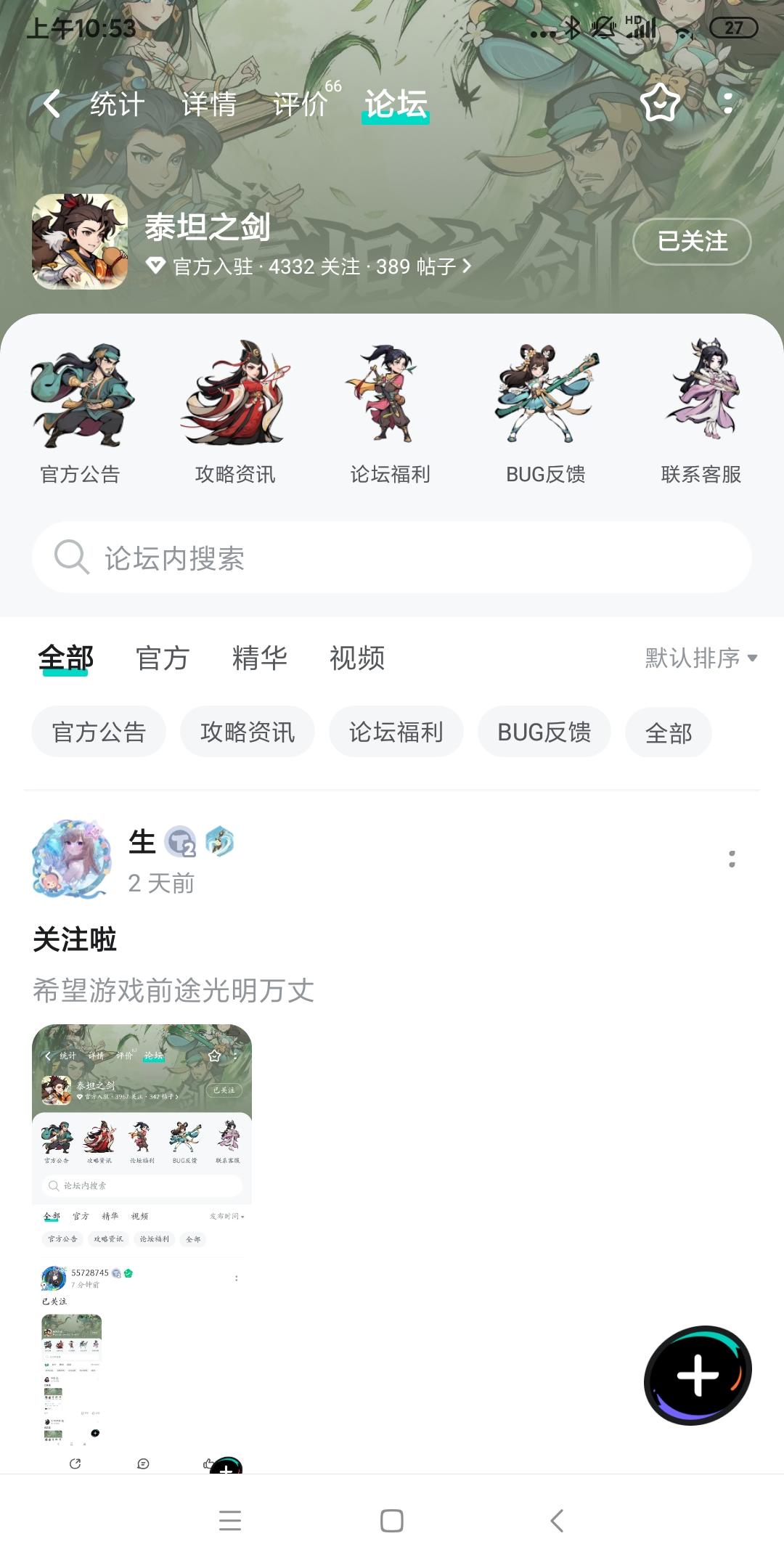Select the 视频 video filter
The width and height of the screenshot is (784, 1568).
[355, 658]
